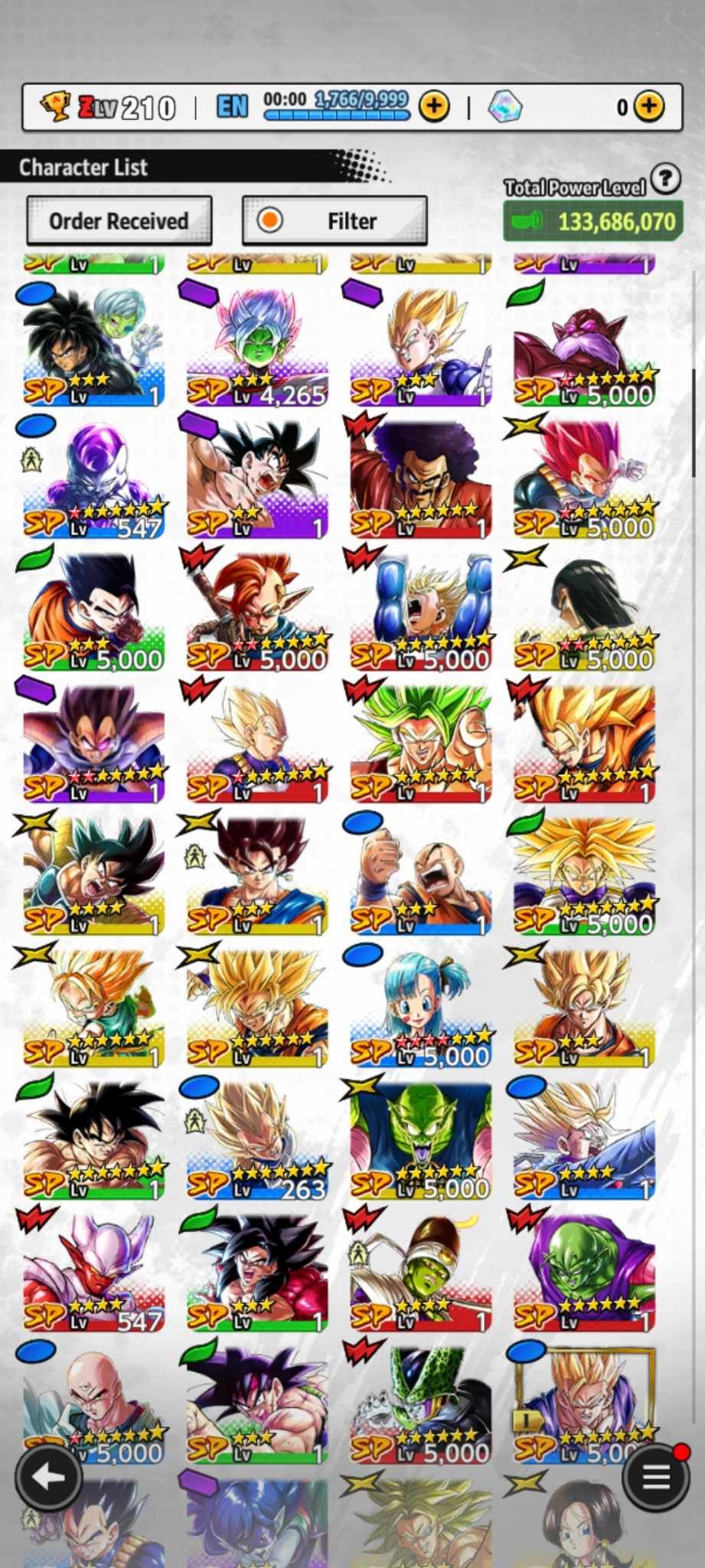Select the Tapion character with sword
The image size is (705, 1568).
(256, 609)
